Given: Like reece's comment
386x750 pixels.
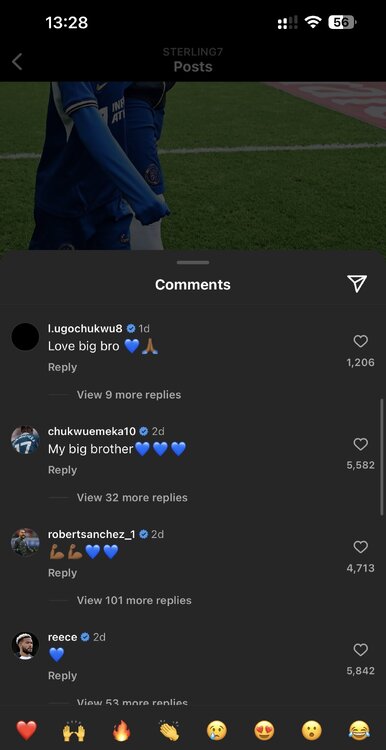Looking at the screenshot, I should (360, 650).
